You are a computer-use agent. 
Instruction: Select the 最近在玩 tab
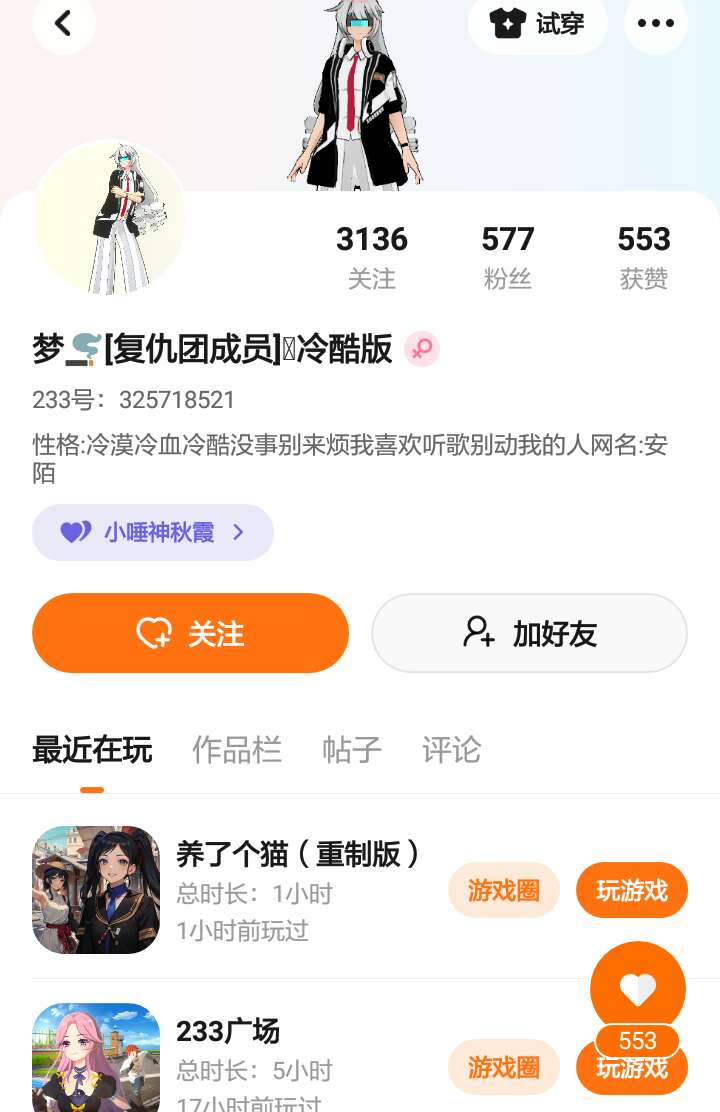click(92, 749)
